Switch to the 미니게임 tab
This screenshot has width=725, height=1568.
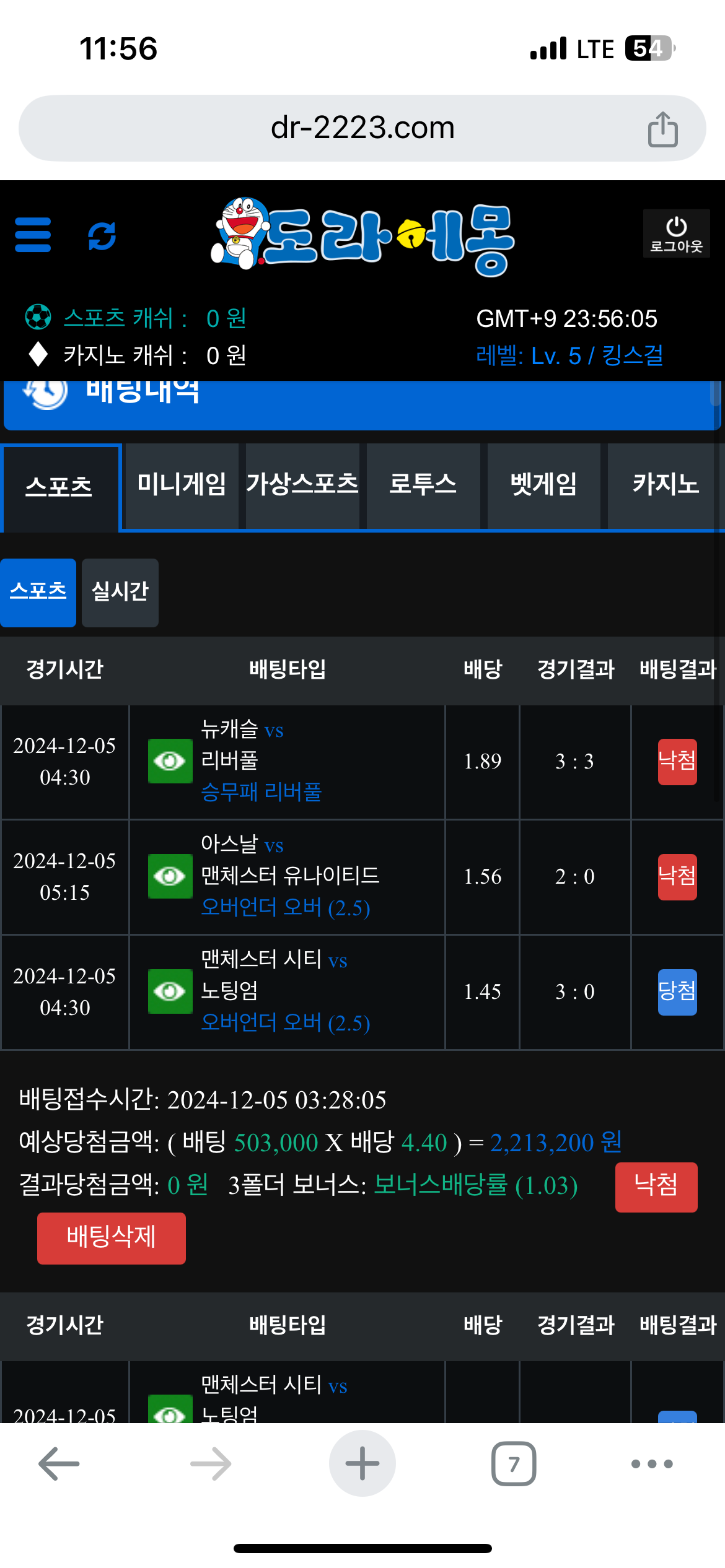pos(182,484)
